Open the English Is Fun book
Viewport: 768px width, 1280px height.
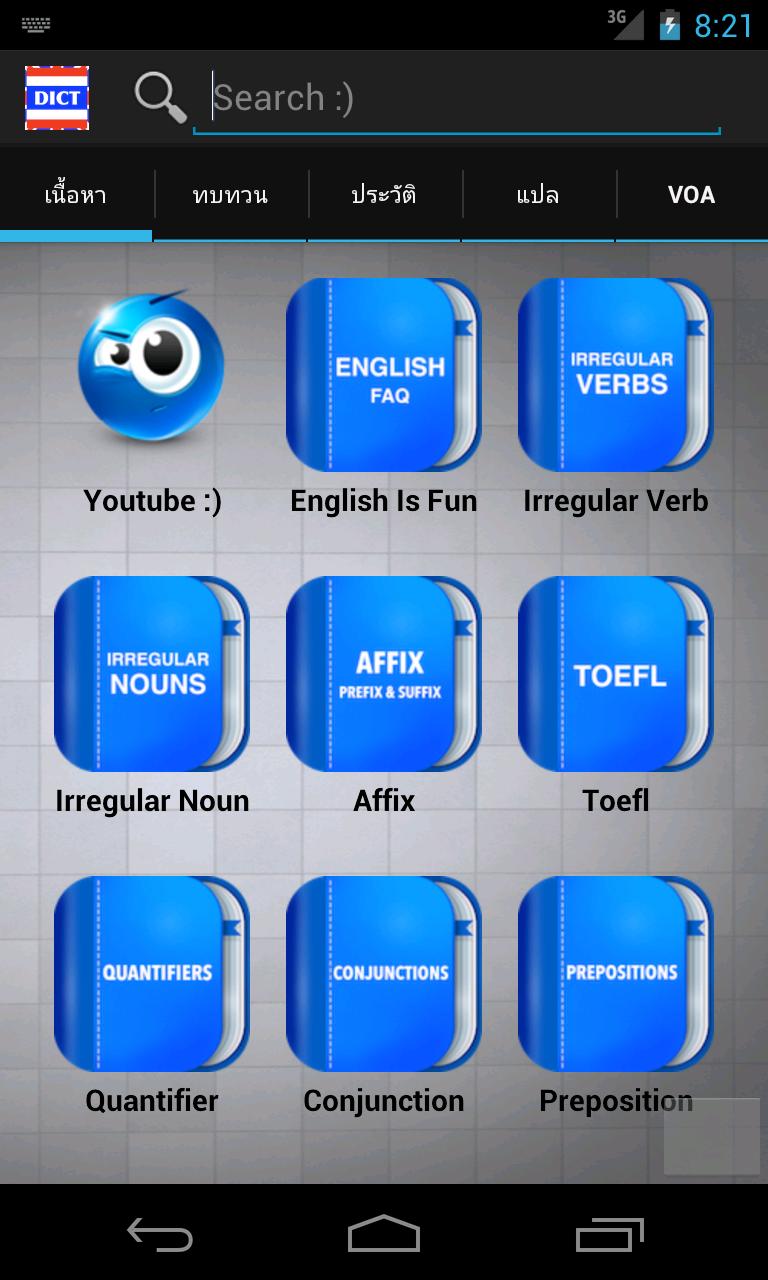(384, 375)
